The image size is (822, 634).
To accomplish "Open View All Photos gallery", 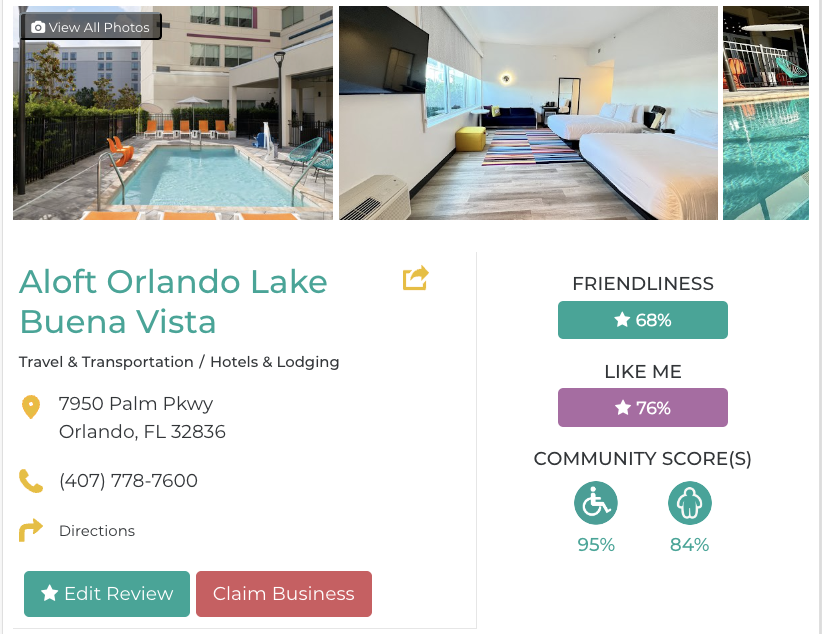I will 91,27.
